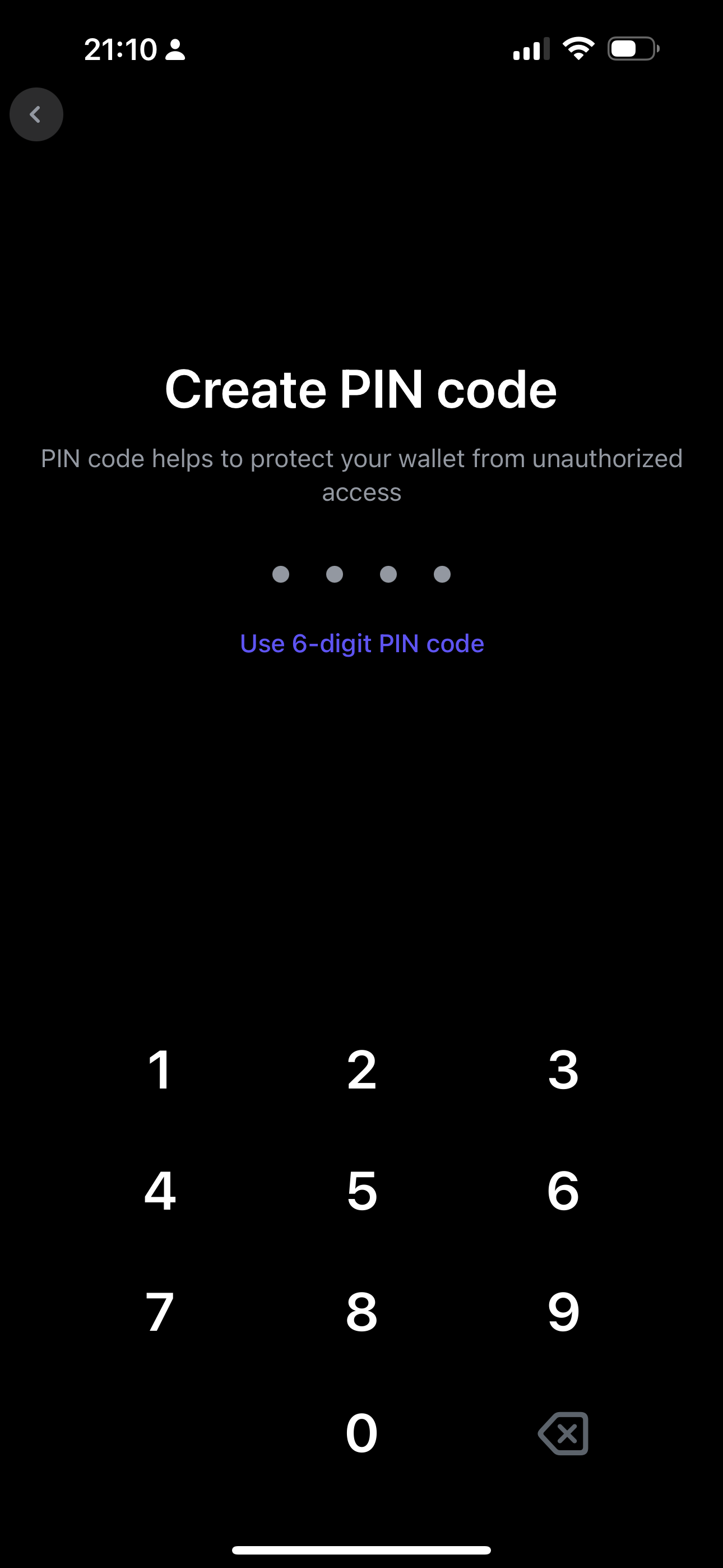Go back using the top-left arrow
Screen dimensions: 723x1568
36,114
